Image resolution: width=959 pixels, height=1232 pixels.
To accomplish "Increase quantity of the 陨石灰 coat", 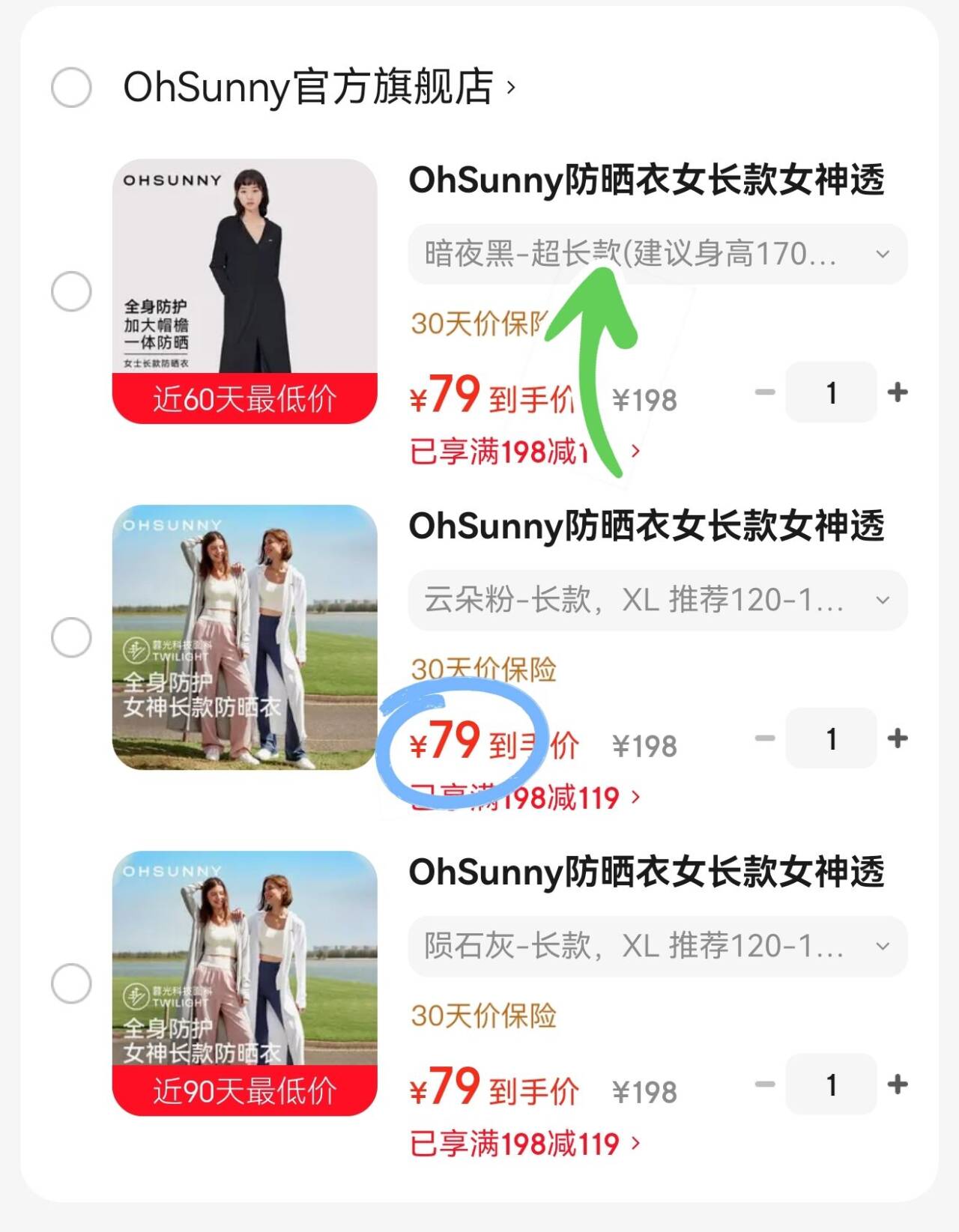I will pos(897,1084).
